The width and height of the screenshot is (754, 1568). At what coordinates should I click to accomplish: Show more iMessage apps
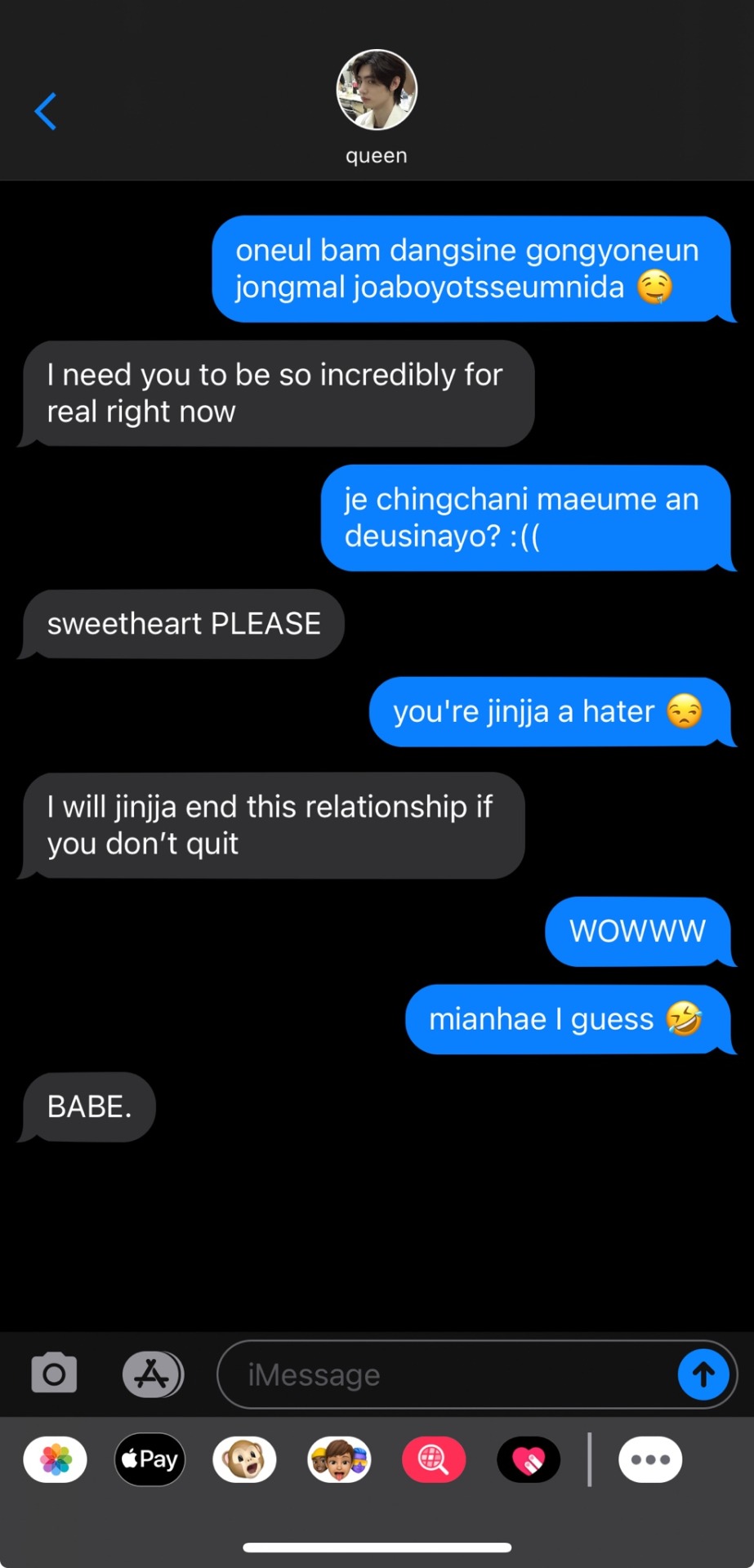[650, 1459]
